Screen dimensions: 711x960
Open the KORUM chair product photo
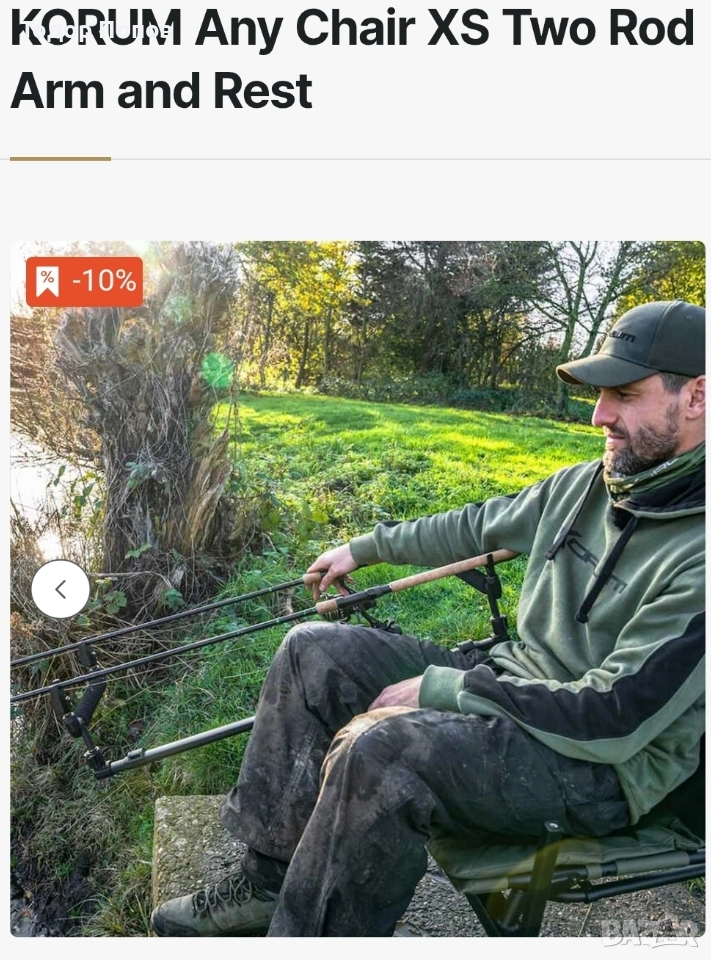[x=400, y=600]
